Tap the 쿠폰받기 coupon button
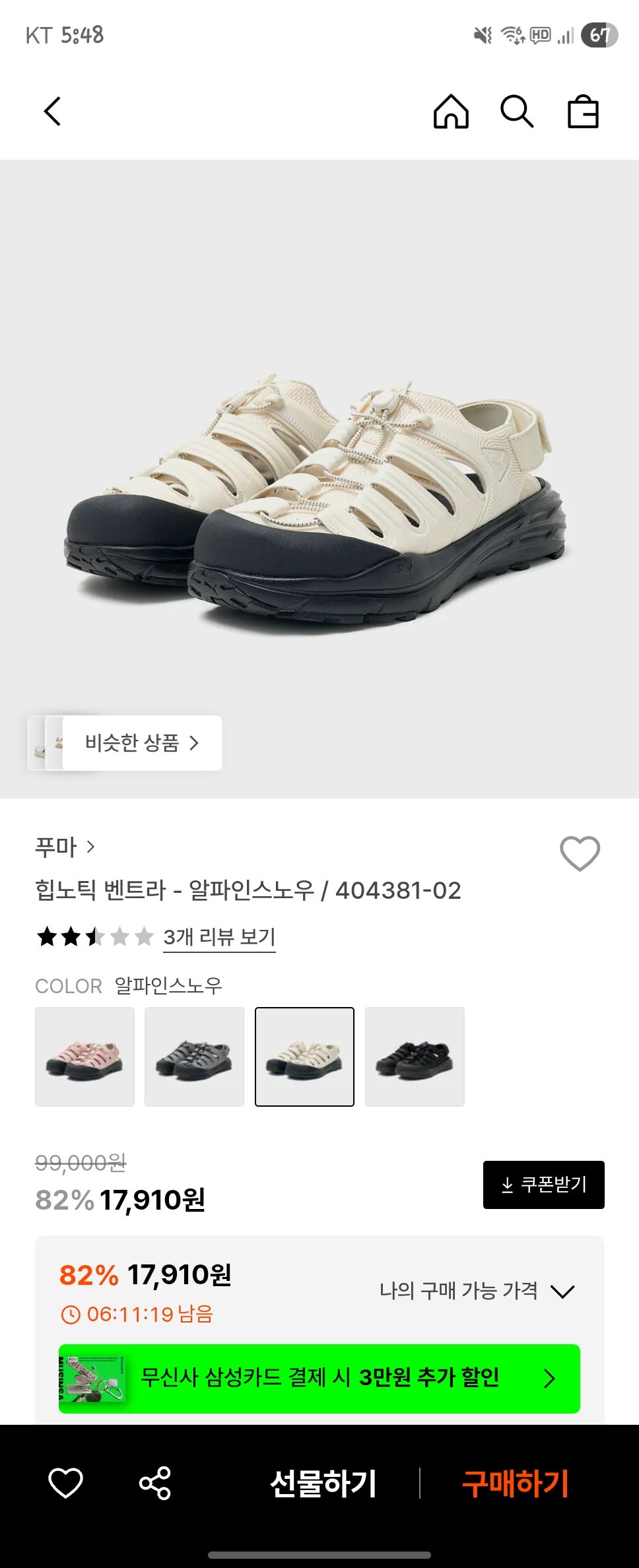 tap(544, 1184)
